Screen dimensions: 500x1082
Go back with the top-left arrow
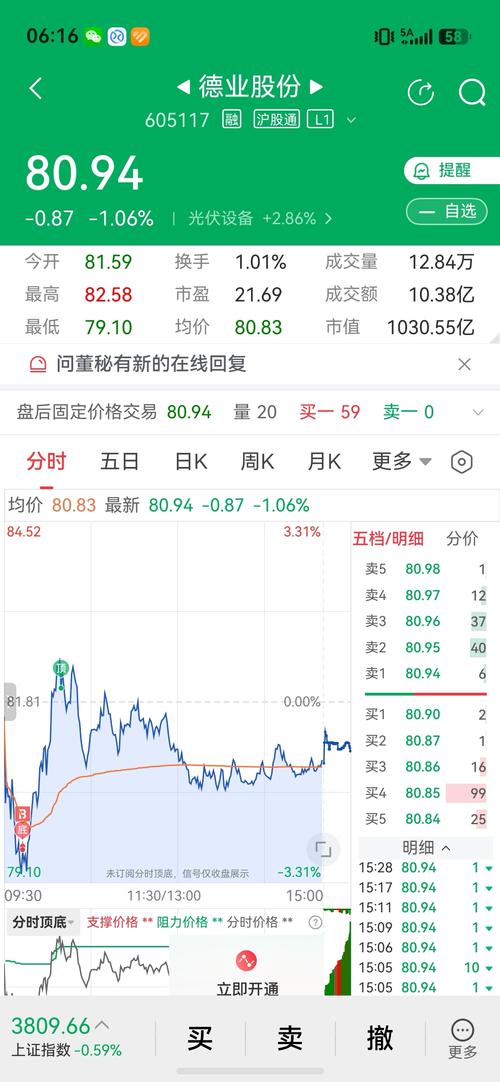[x=36, y=88]
